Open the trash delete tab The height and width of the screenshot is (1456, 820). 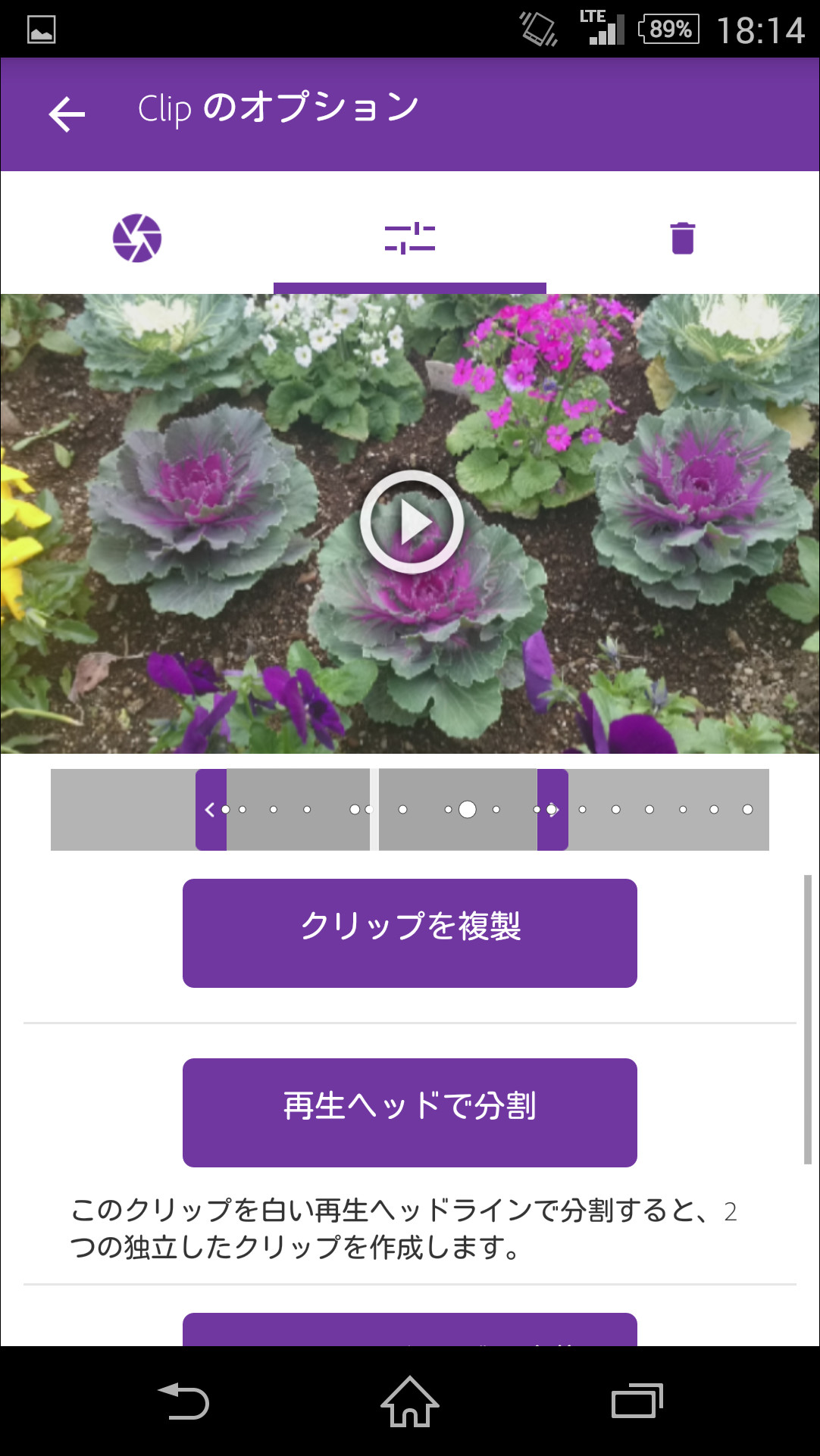click(682, 238)
